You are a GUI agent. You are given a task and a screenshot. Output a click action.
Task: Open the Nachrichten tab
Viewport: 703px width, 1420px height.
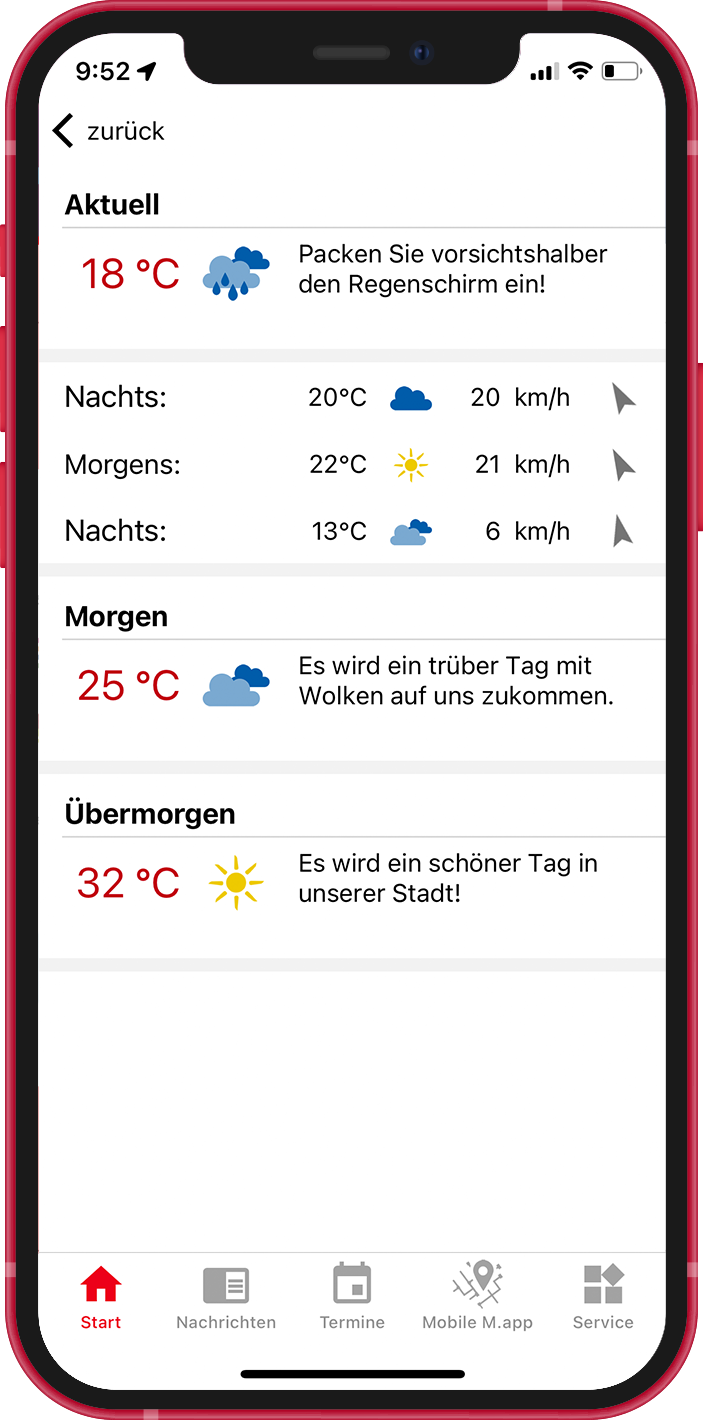click(226, 1297)
